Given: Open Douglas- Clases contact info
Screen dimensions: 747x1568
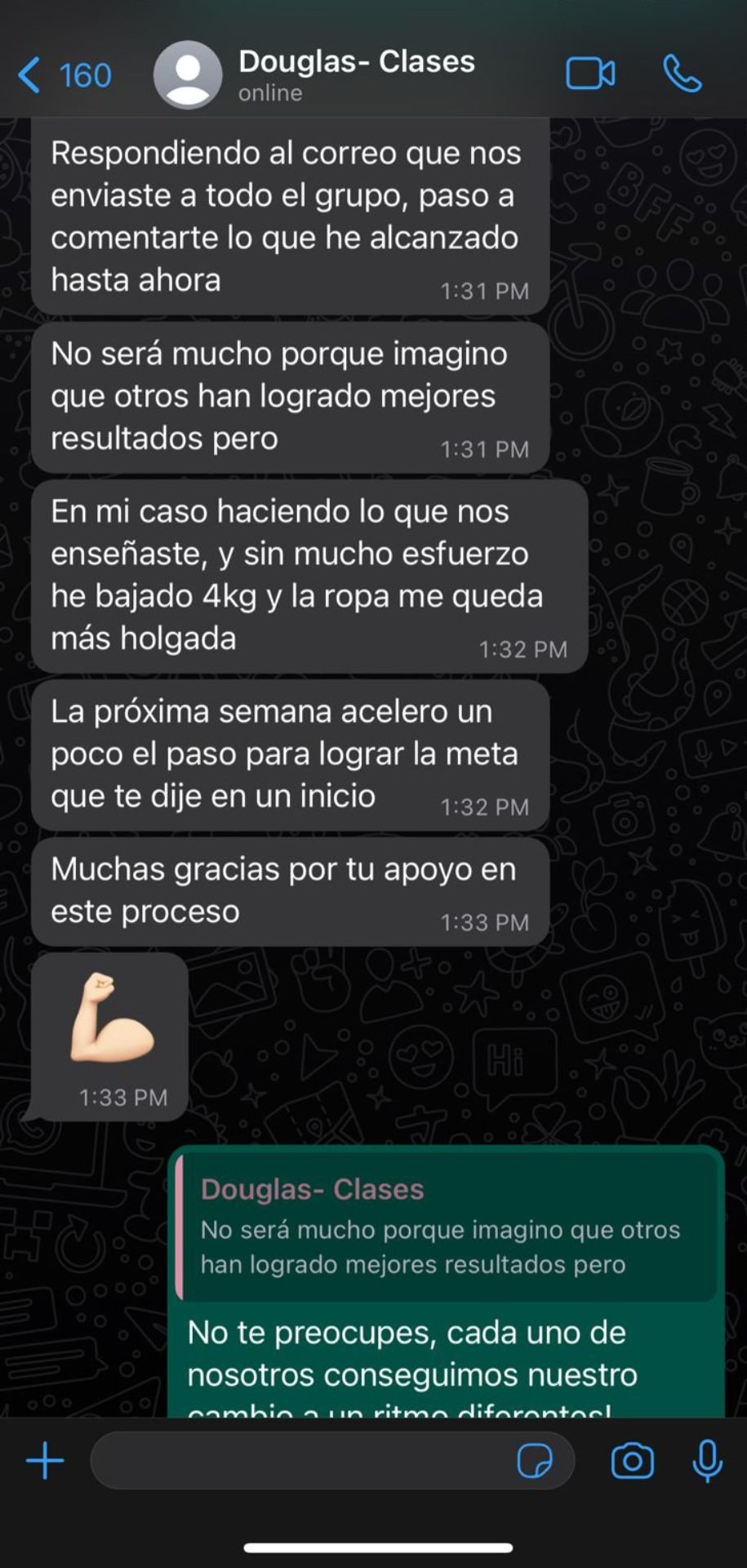Looking at the screenshot, I should (x=356, y=73).
